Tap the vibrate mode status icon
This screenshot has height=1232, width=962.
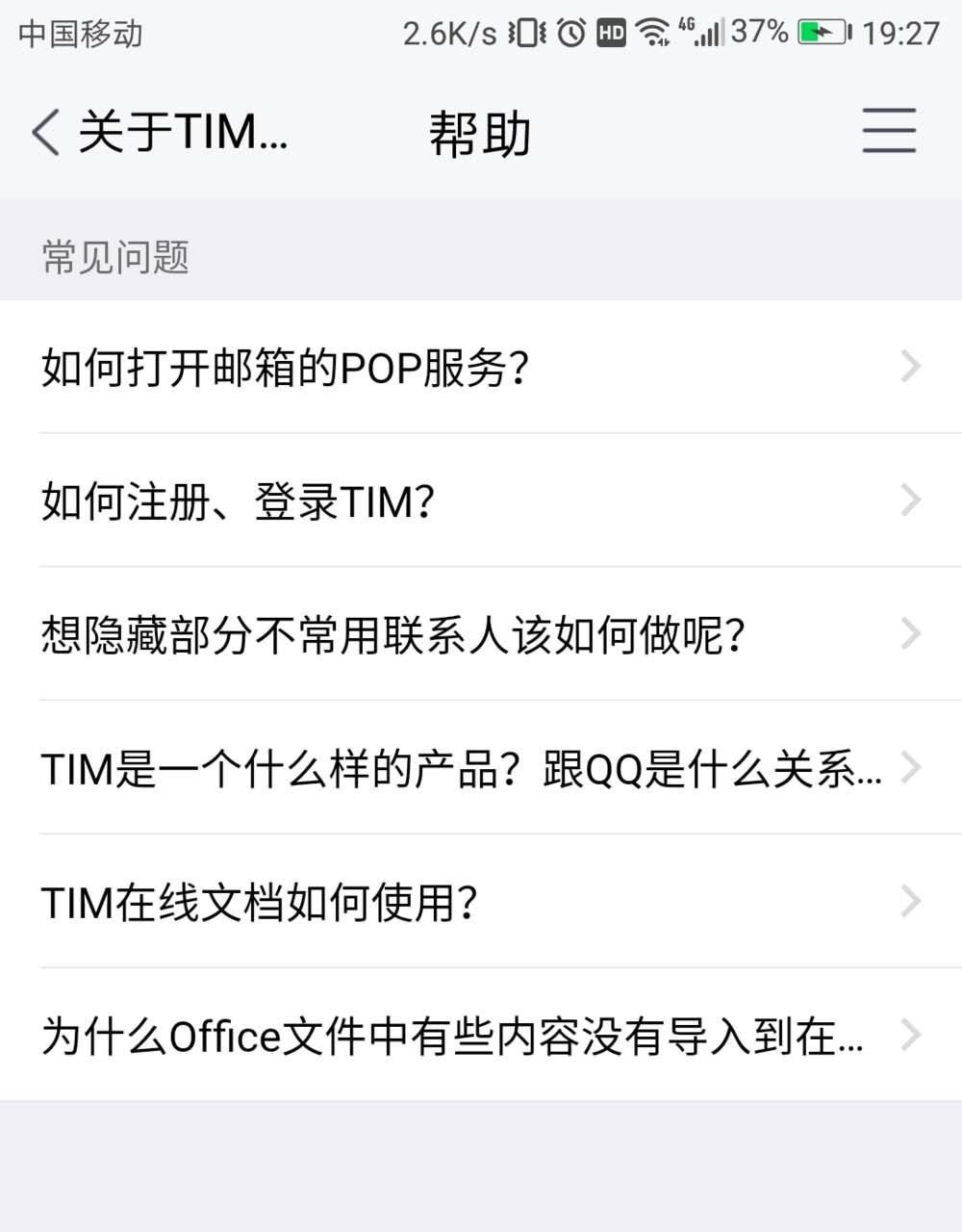click(x=524, y=32)
